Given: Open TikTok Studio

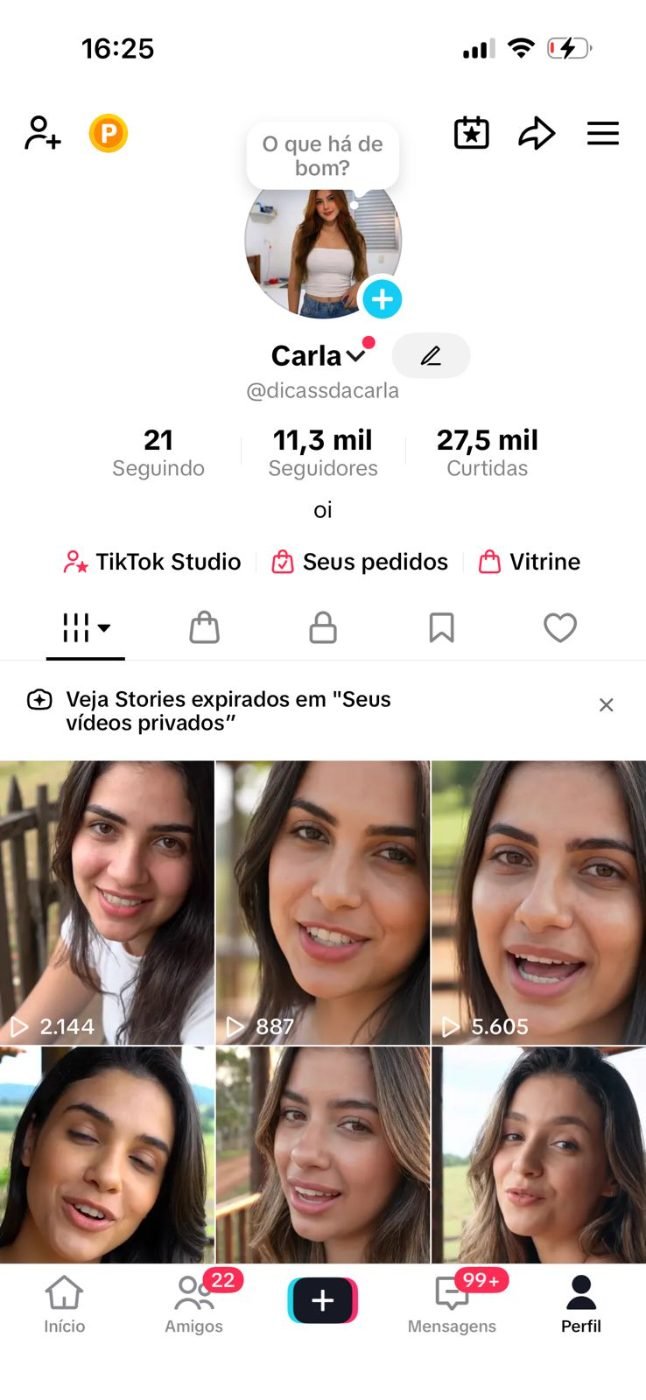Looking at the screenshot, I should (x=152, y=562).
